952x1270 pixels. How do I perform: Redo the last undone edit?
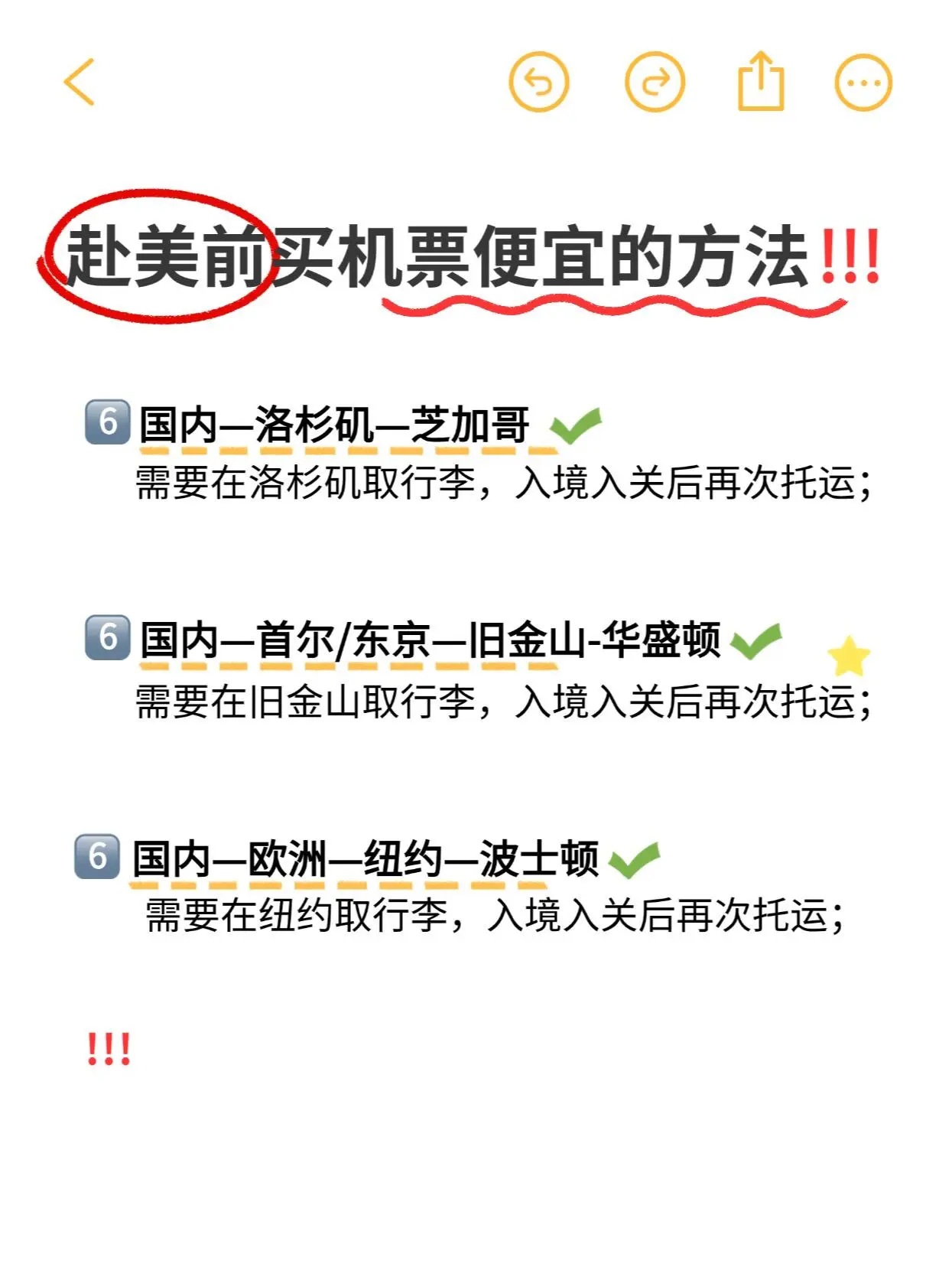tap(655, 83)
